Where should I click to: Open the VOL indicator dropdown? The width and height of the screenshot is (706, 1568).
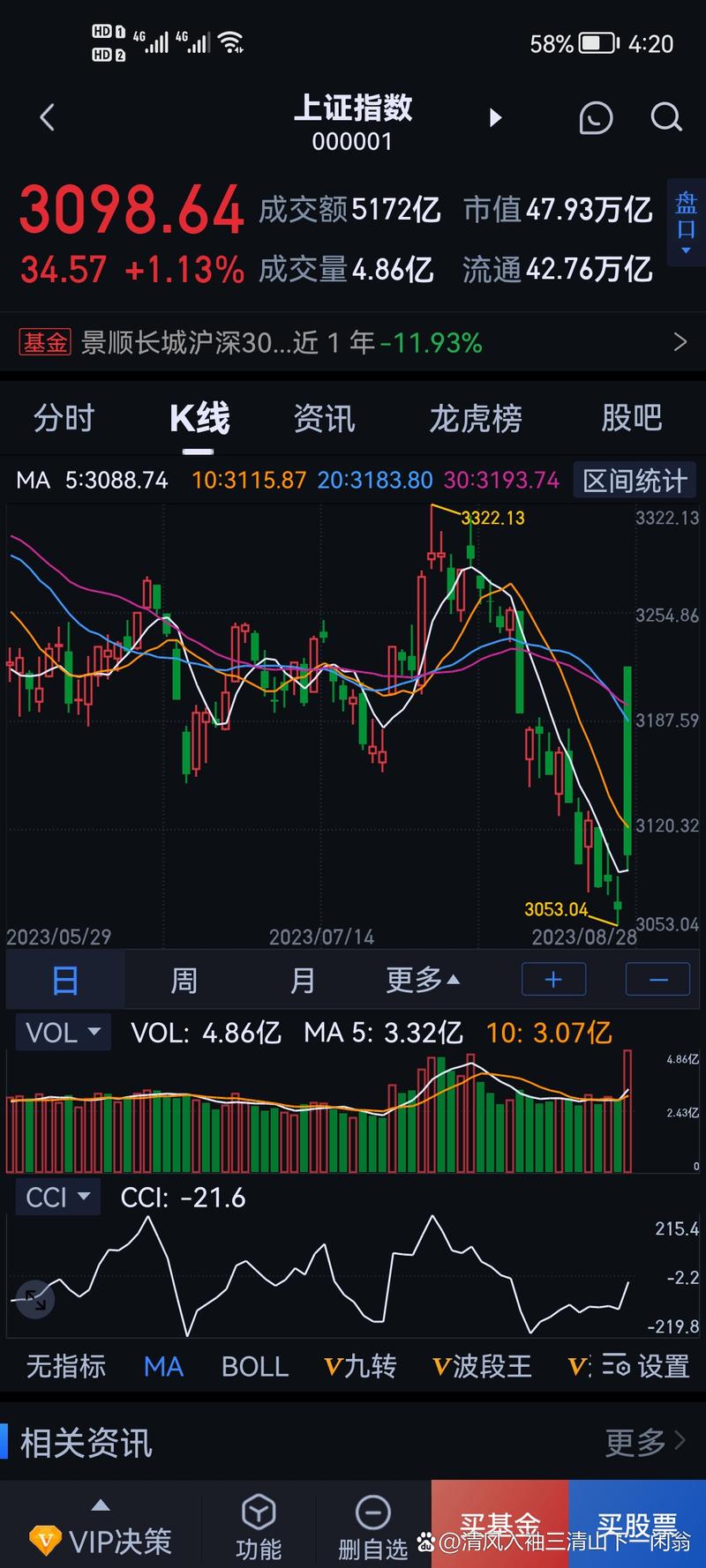(62, 1032)
